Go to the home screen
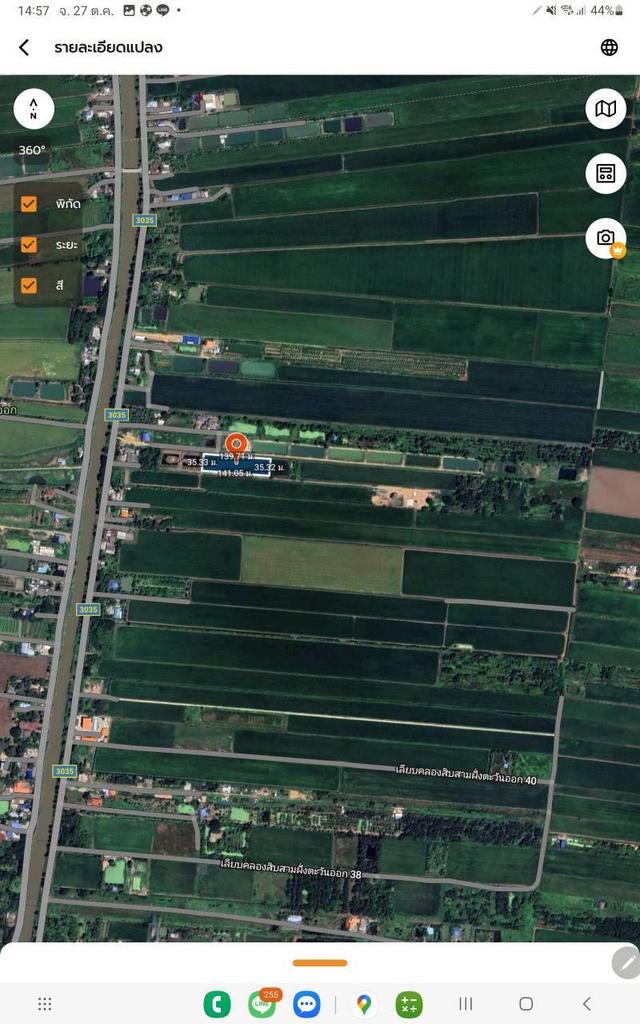The height and width of the screenshot is (1024, 640). click(526, 1003)
